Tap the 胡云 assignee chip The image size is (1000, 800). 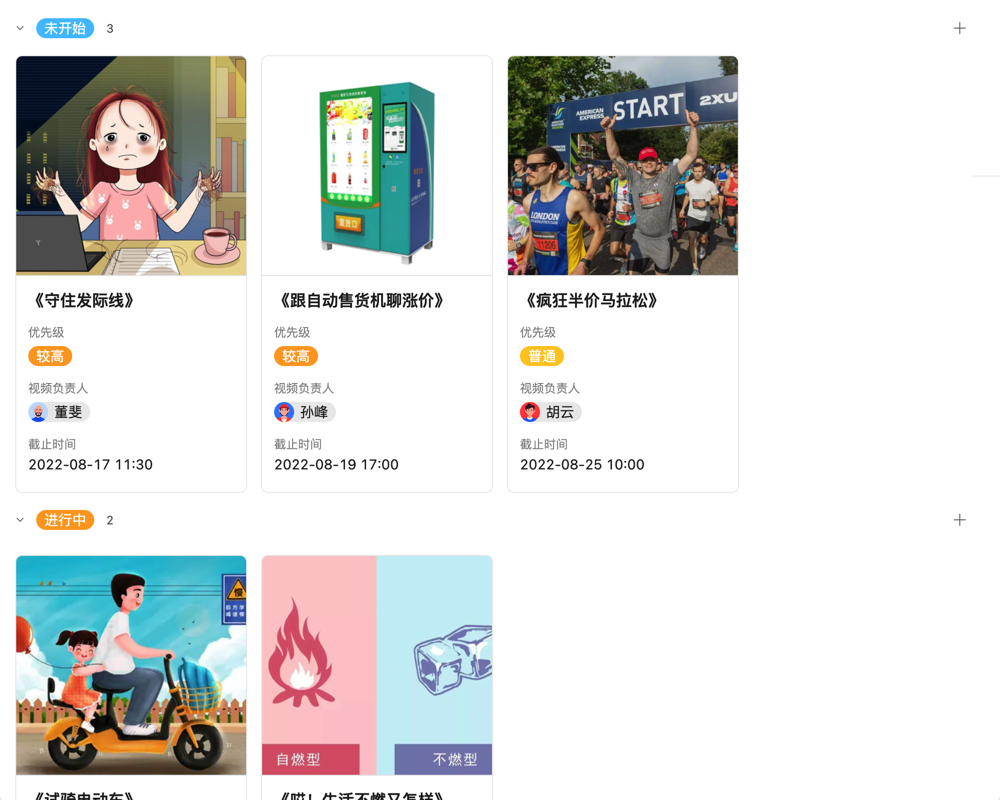pyautogui.click(x=550, y=412)
